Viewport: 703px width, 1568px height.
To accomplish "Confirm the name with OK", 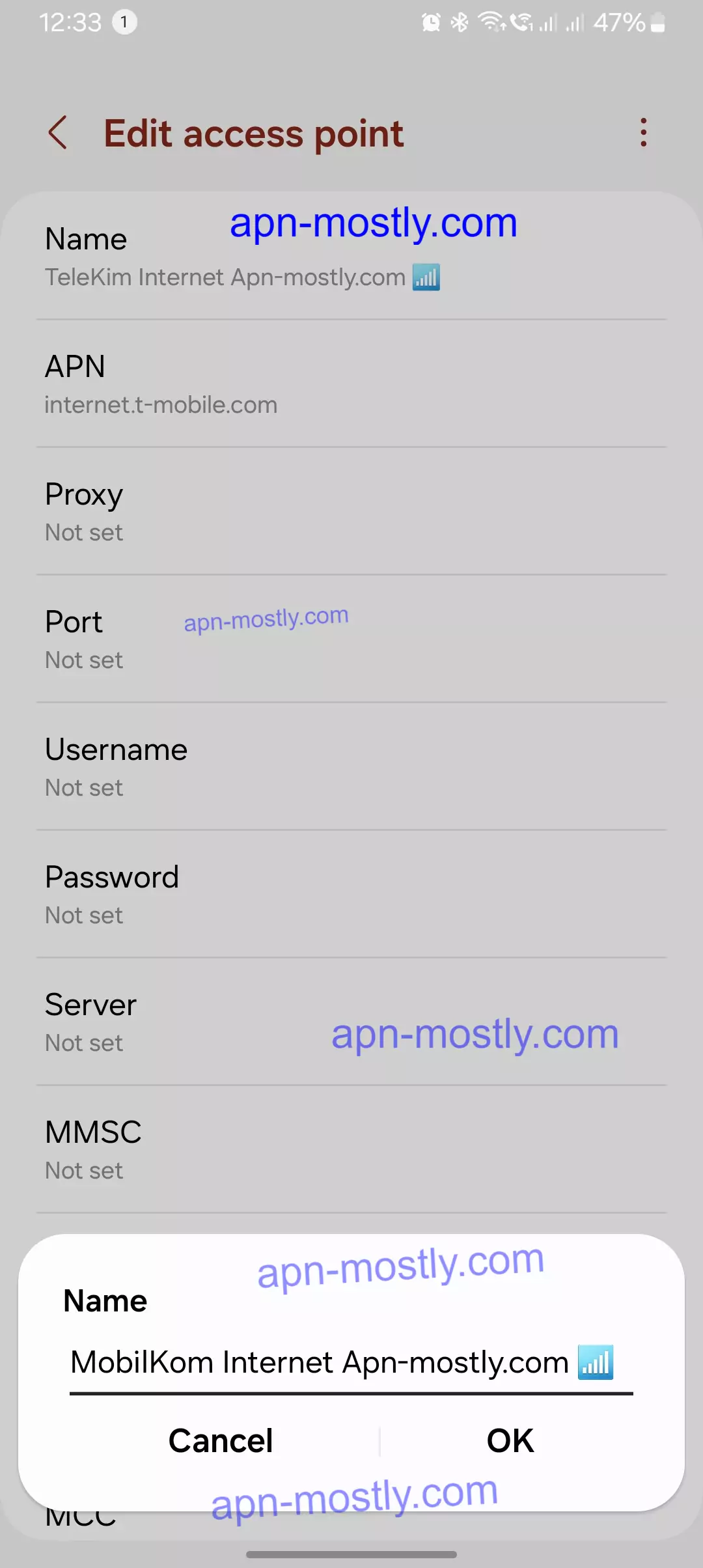I will [x=510, y=1440].
